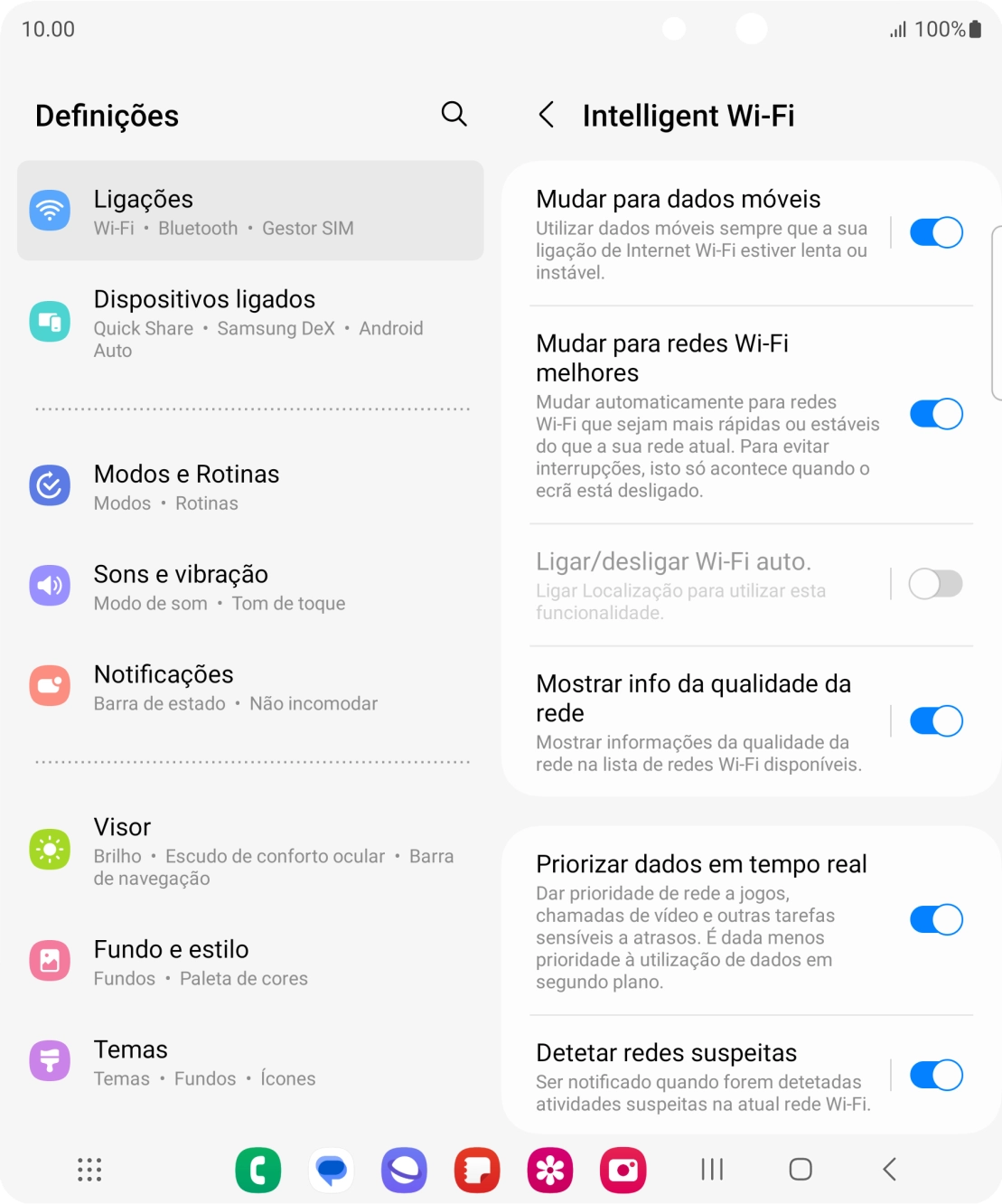Turn off Mudar para redes Wi-Fi melhores
The image size is (1002, 1204).
935,413
